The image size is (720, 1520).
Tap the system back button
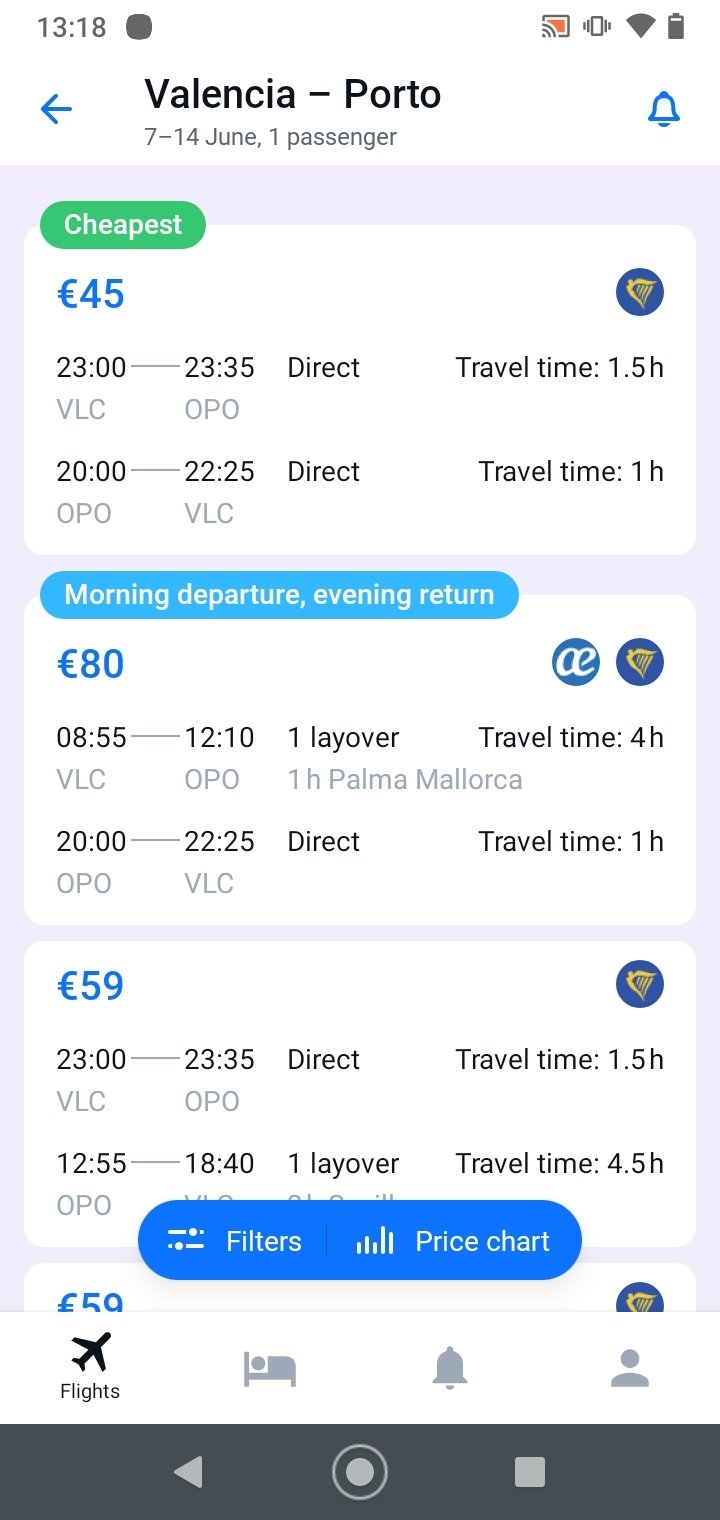point(188,1472)
